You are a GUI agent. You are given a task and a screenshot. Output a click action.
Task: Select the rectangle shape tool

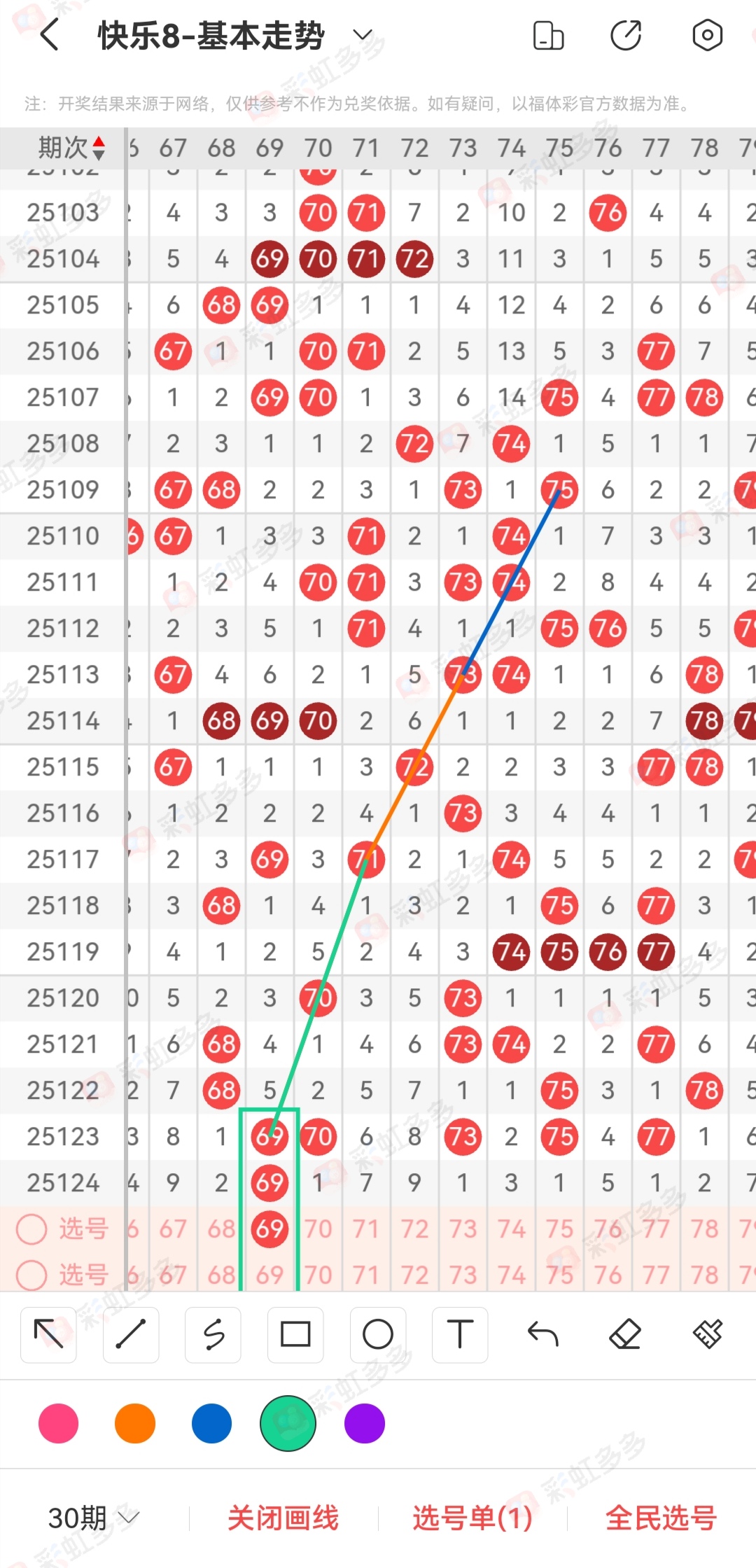point(295,1334)
